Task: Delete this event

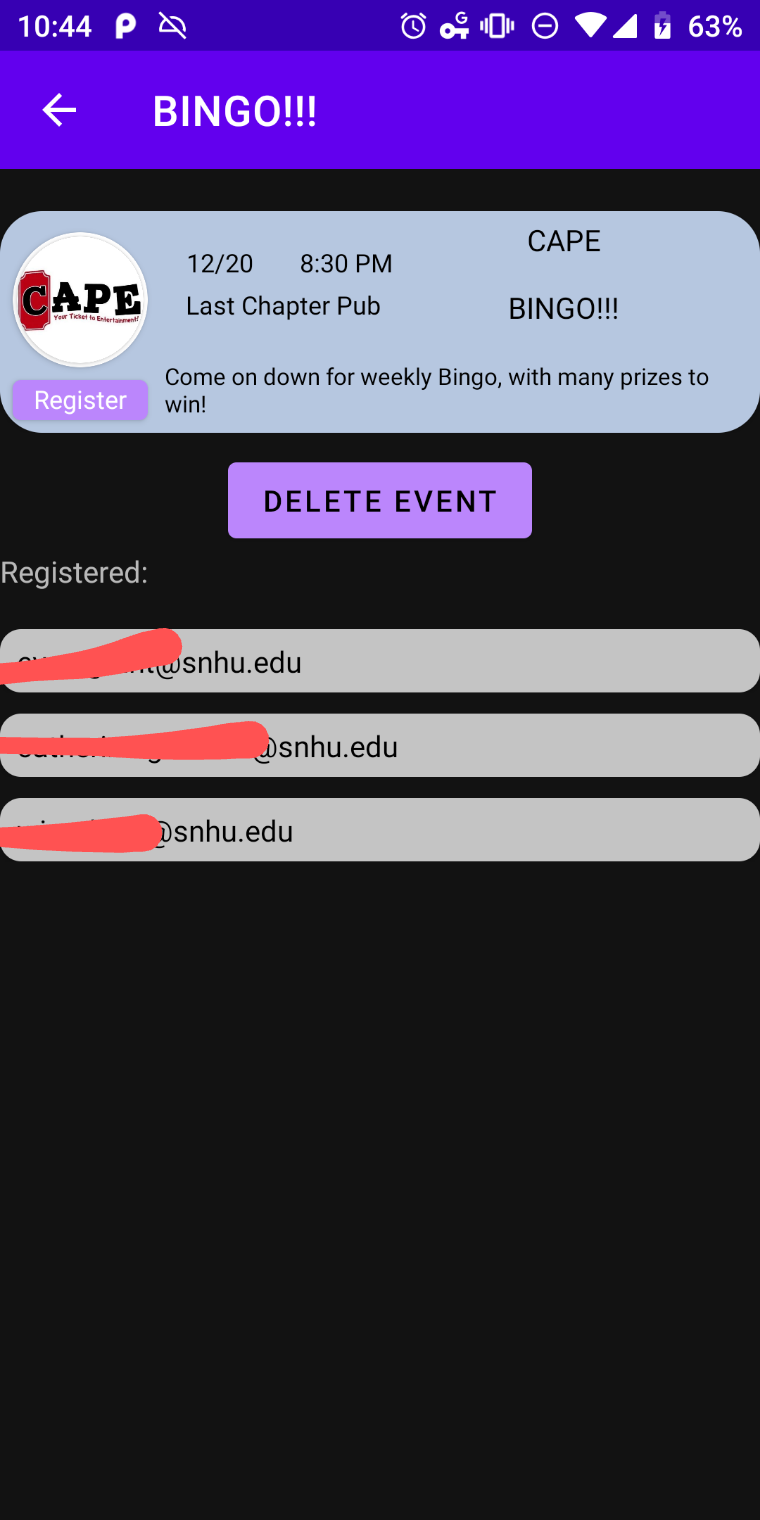Action: (379, 500)
